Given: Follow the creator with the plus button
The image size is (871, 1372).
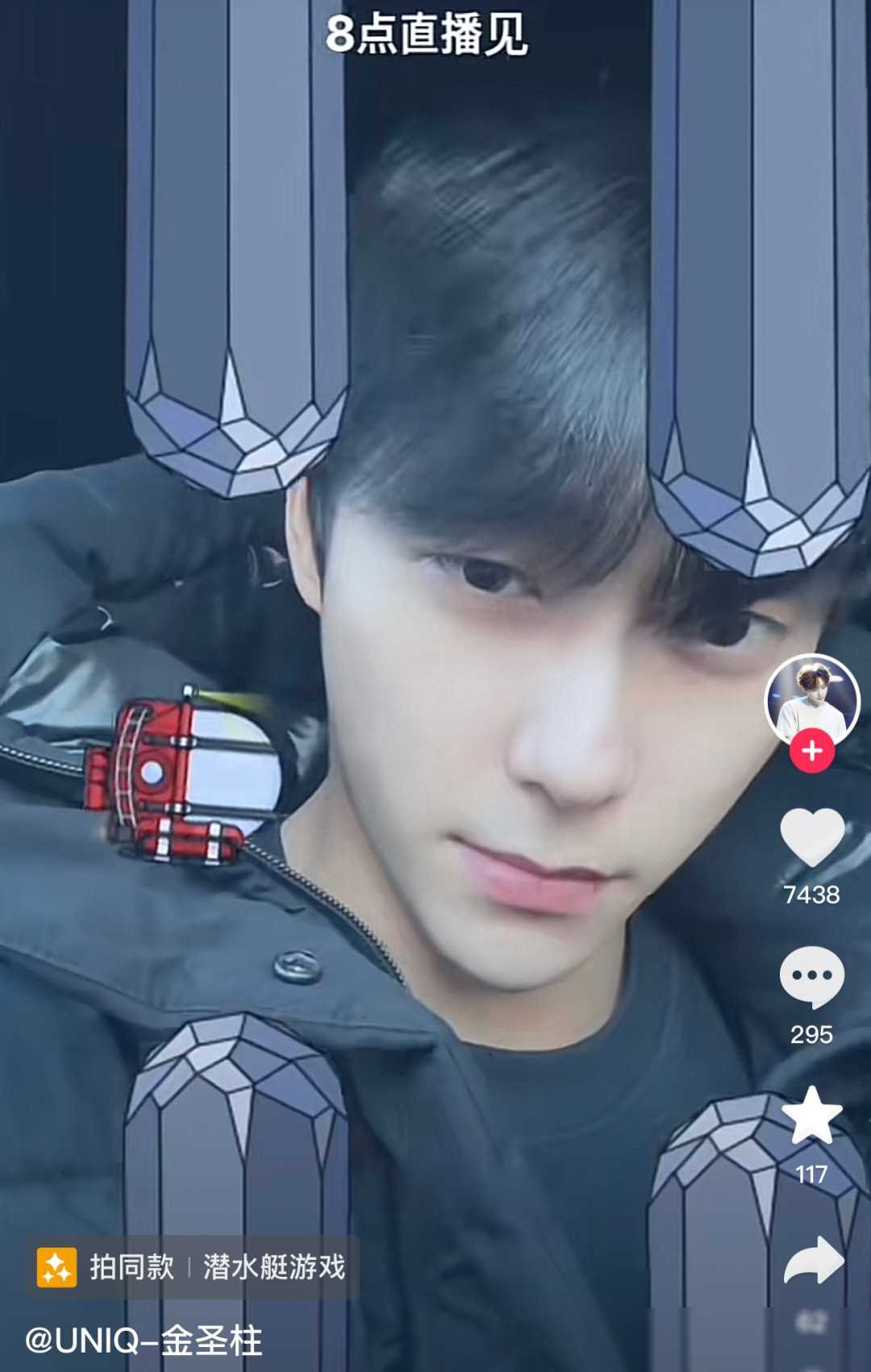Looking at the screenshot, I should click(811, 751).
